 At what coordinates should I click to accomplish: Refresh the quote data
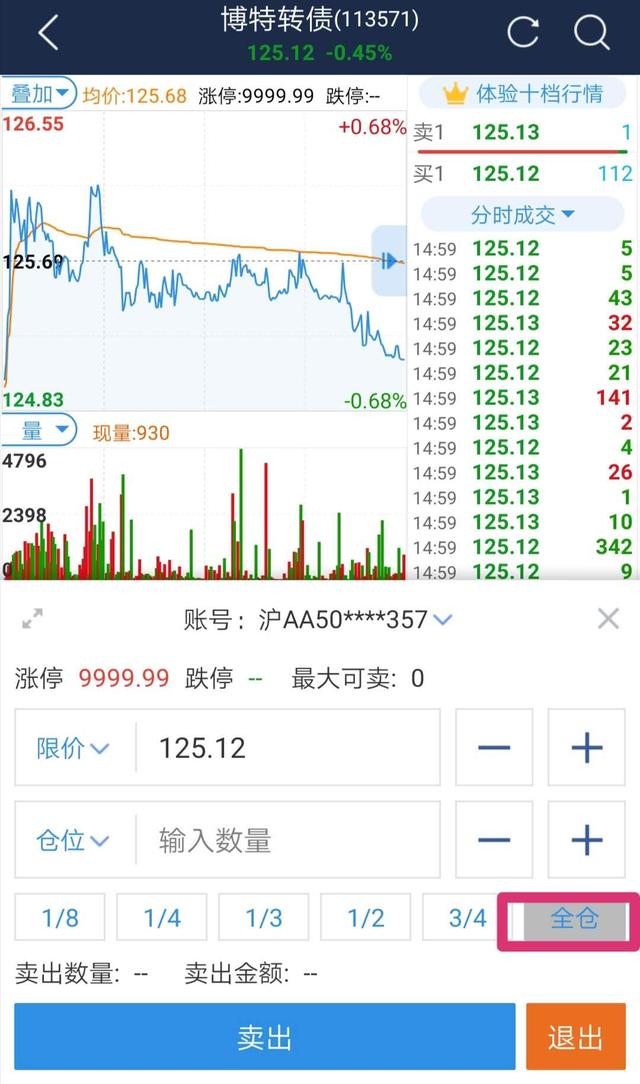[x=523, y=32]
